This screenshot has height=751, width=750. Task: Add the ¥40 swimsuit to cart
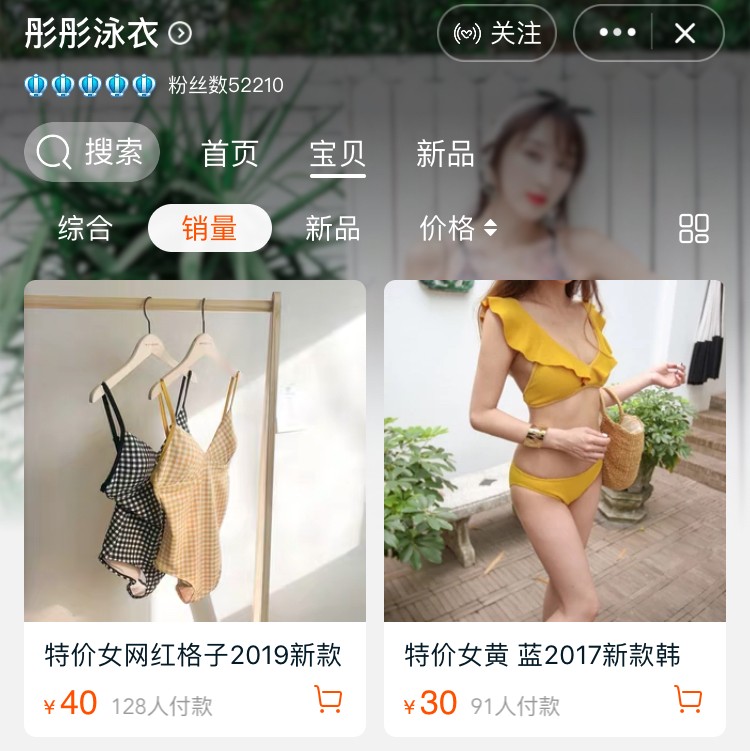(328, 699)
